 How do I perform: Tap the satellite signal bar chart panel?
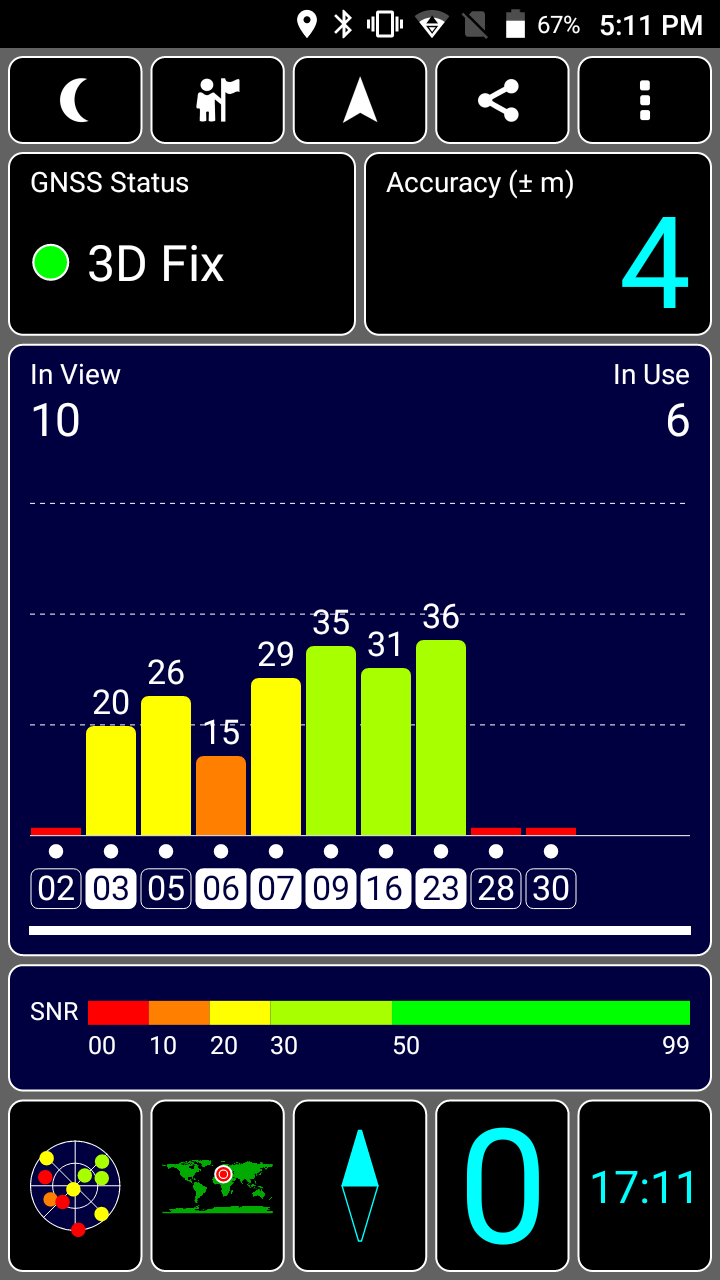click(360, 650)
